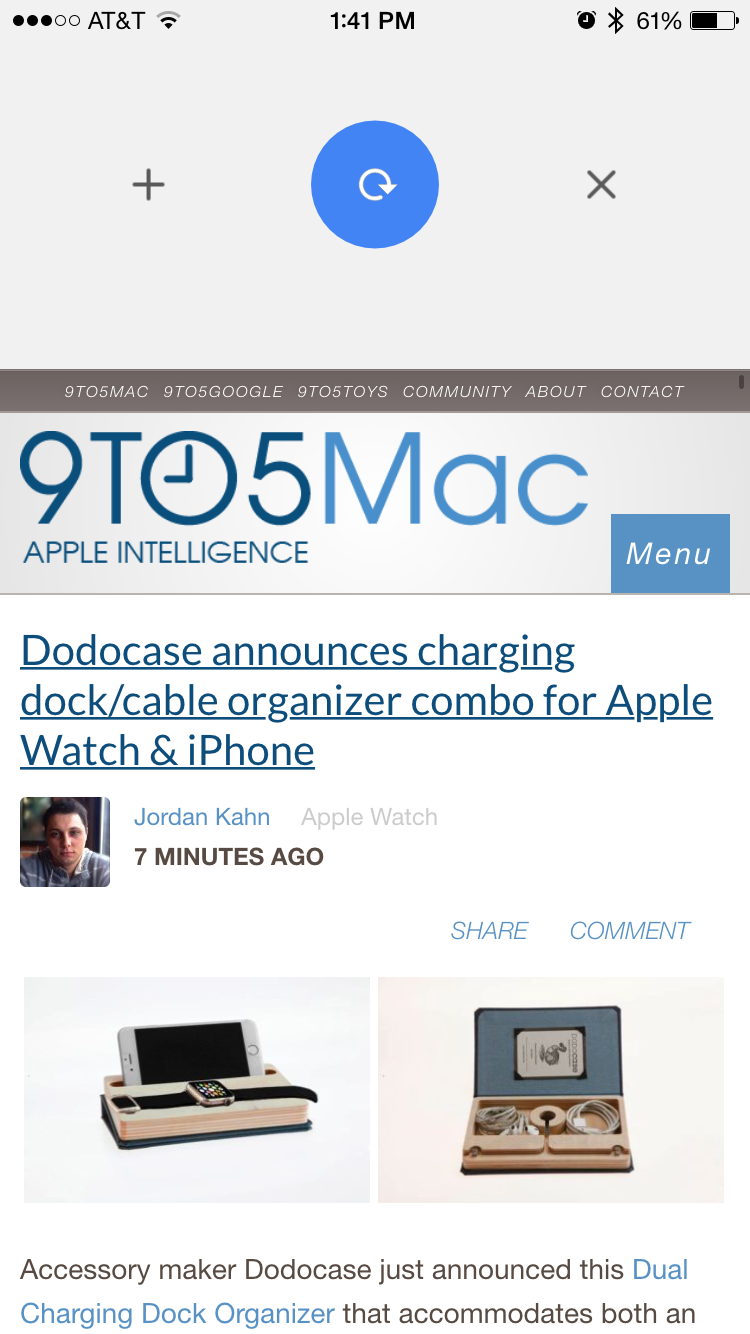
Task: Open 9TO5TOYS site link
Action: [x=342, y=392]
